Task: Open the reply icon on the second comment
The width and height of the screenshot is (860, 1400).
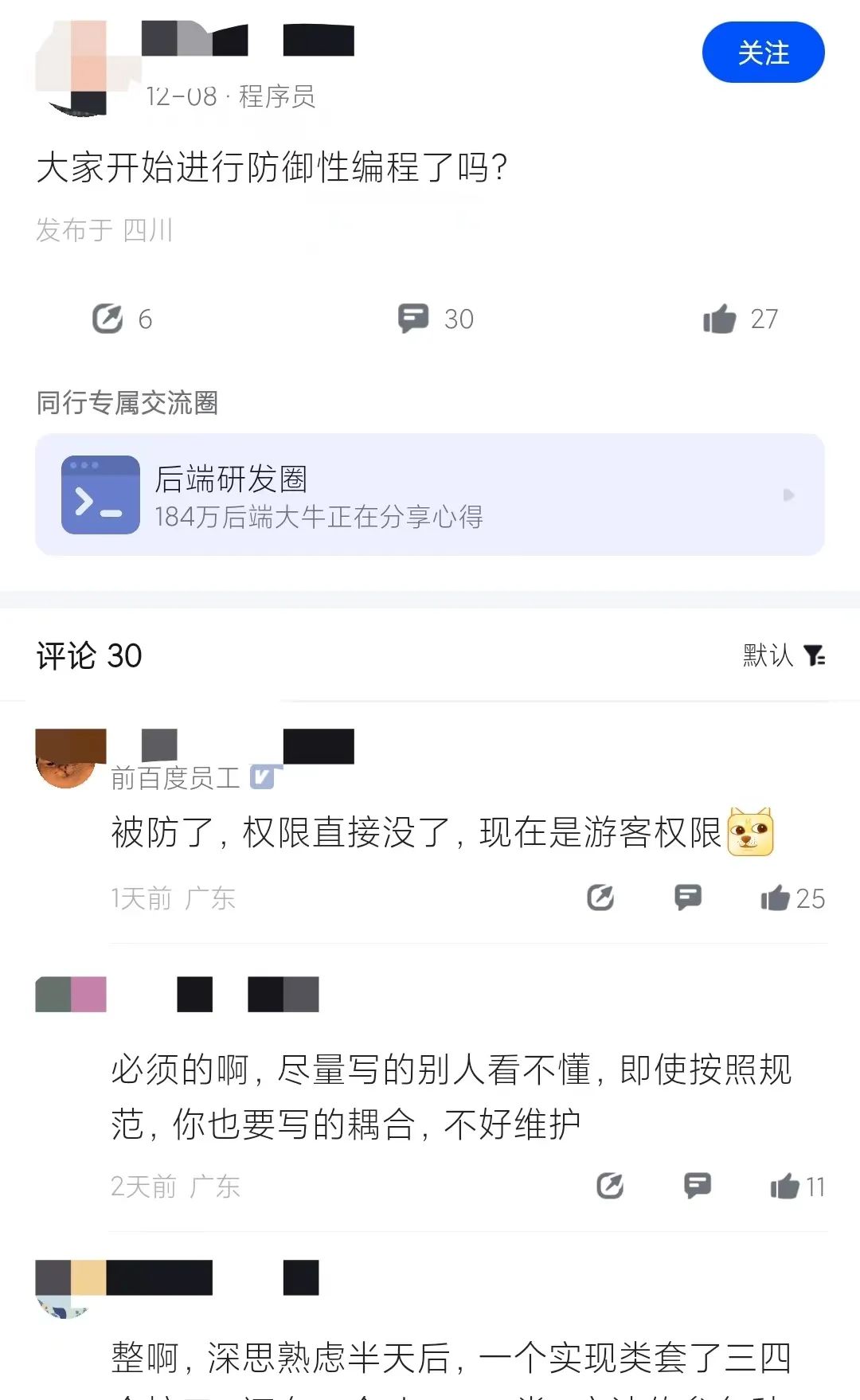Action: point(698,1186)
